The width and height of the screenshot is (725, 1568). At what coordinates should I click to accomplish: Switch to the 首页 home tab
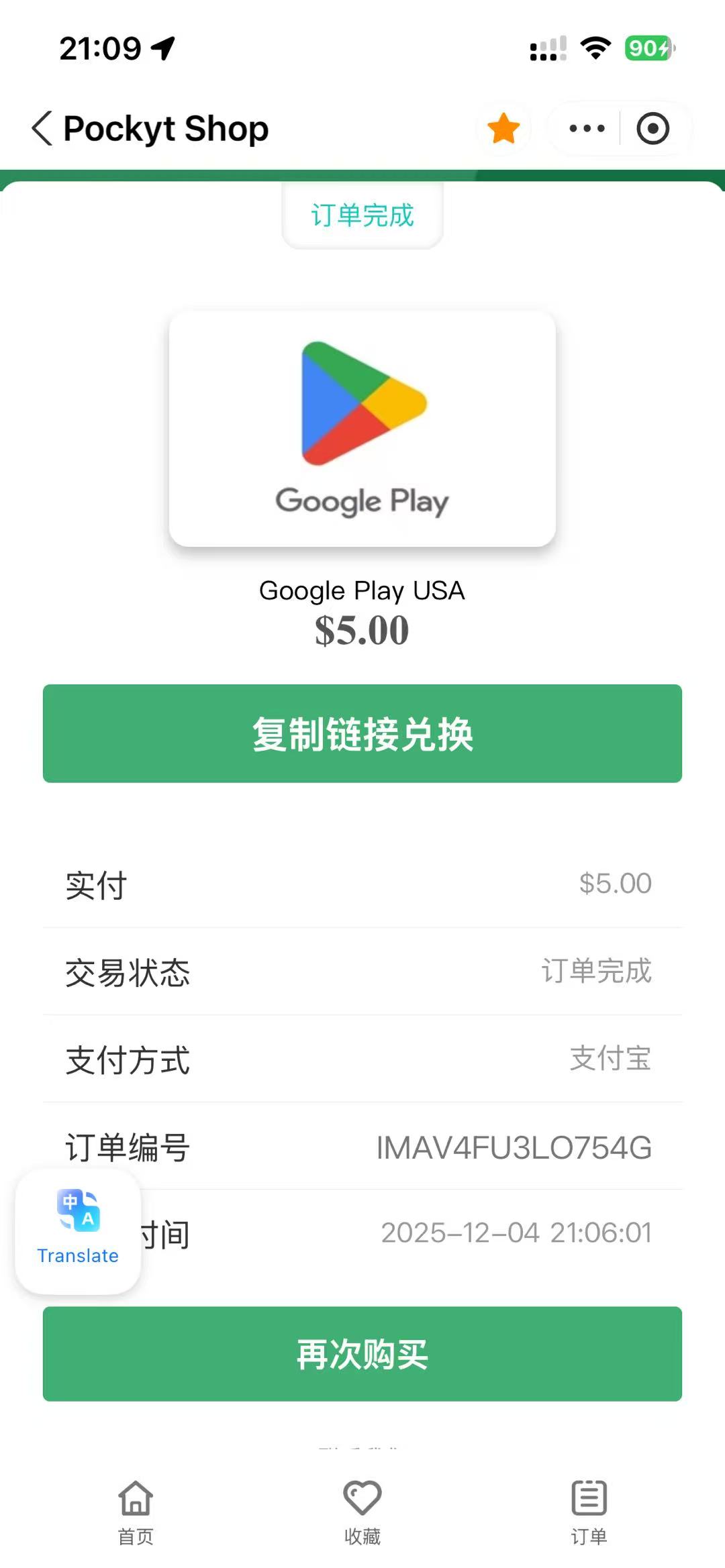pos(136,1507)
